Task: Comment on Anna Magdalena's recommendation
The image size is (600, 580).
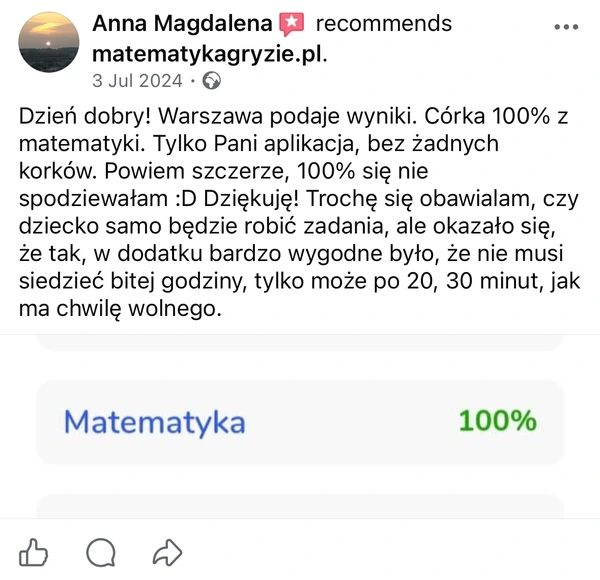Action: 101,552
